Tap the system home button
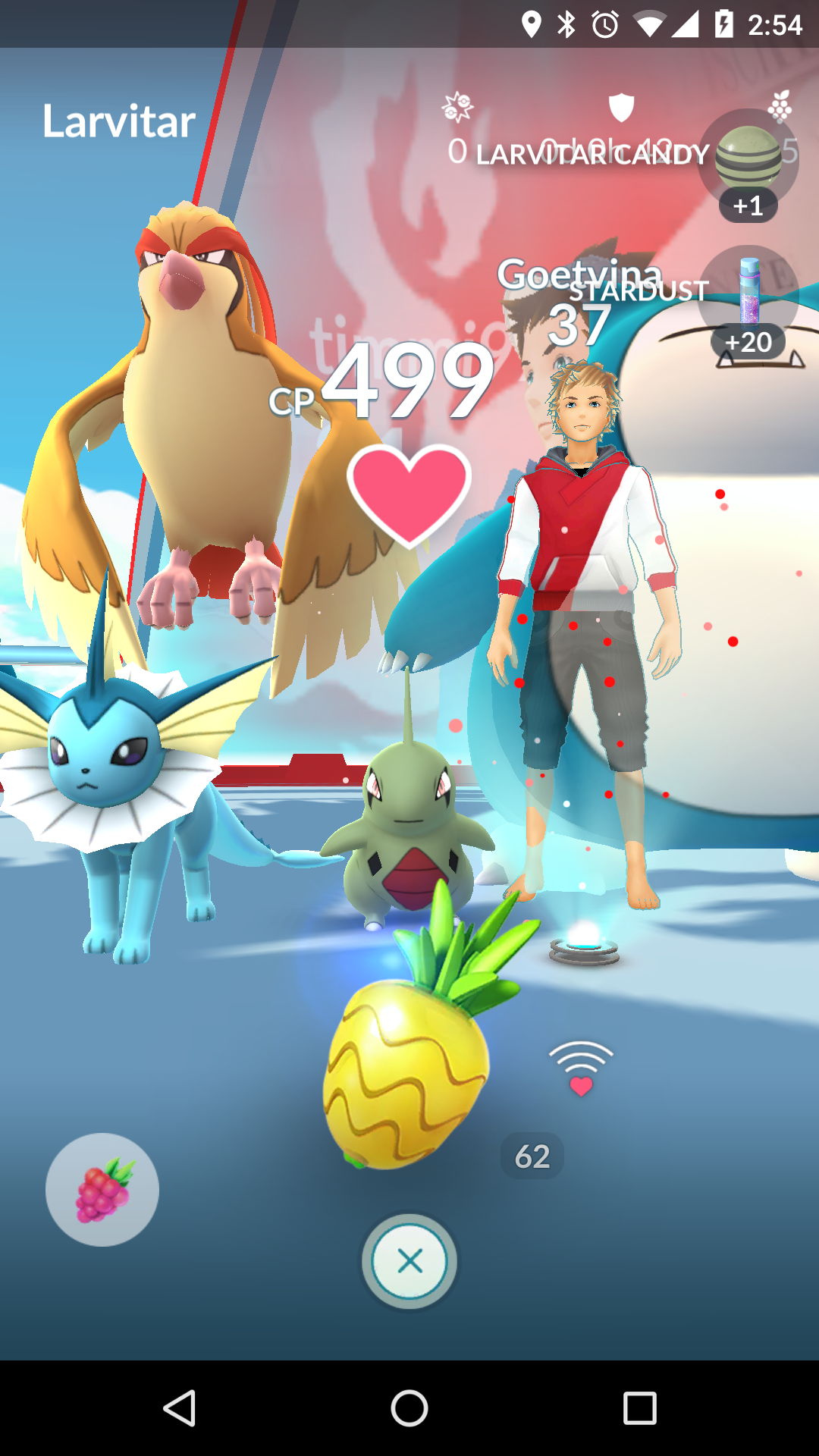Viewport: 819px width, 1456px height. tap(409, 1408)
